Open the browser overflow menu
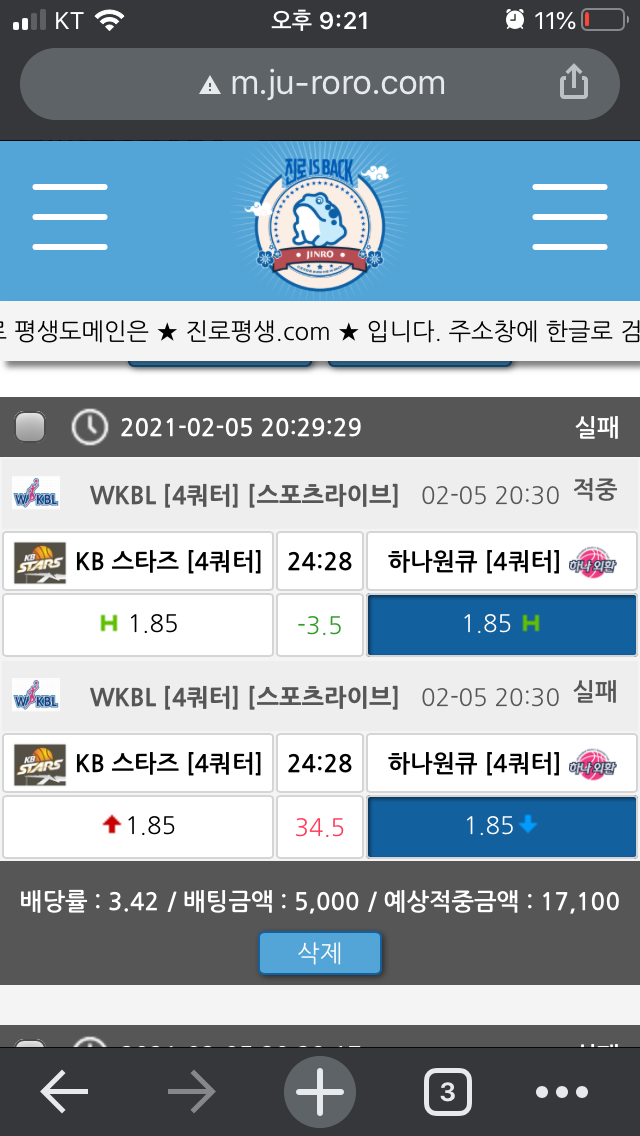This screenshot has width=640, height=1136. pos(562,1092)
